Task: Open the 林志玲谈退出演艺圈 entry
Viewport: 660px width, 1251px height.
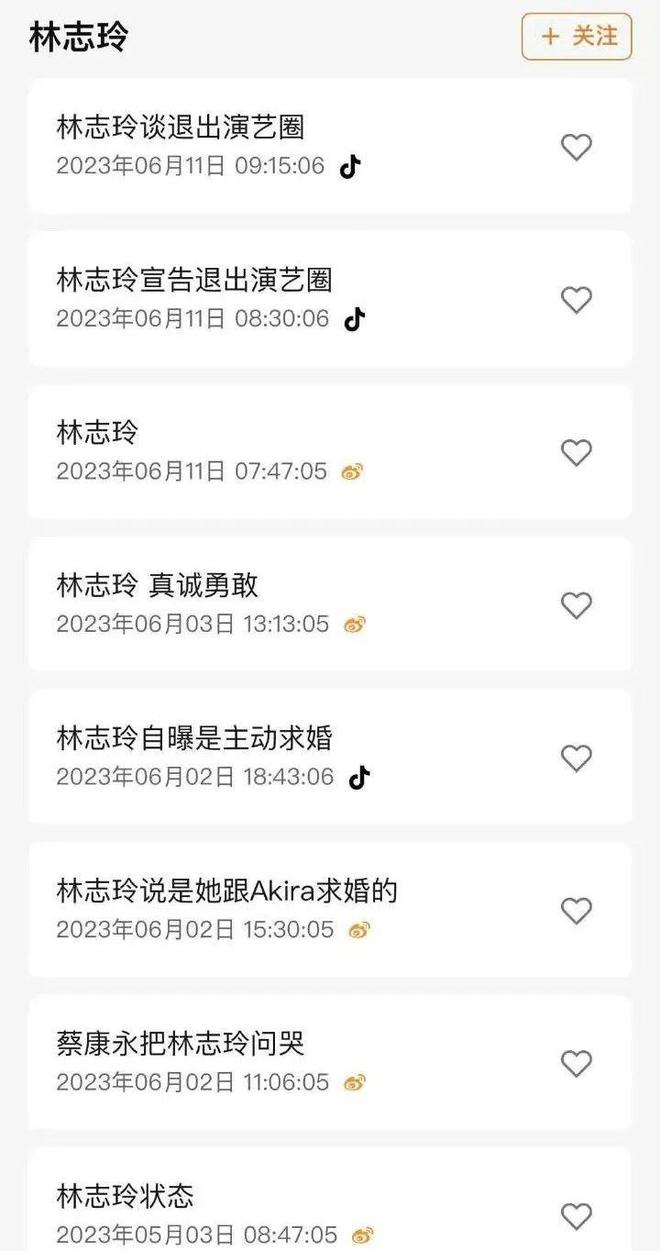Action: pos(330,146)
